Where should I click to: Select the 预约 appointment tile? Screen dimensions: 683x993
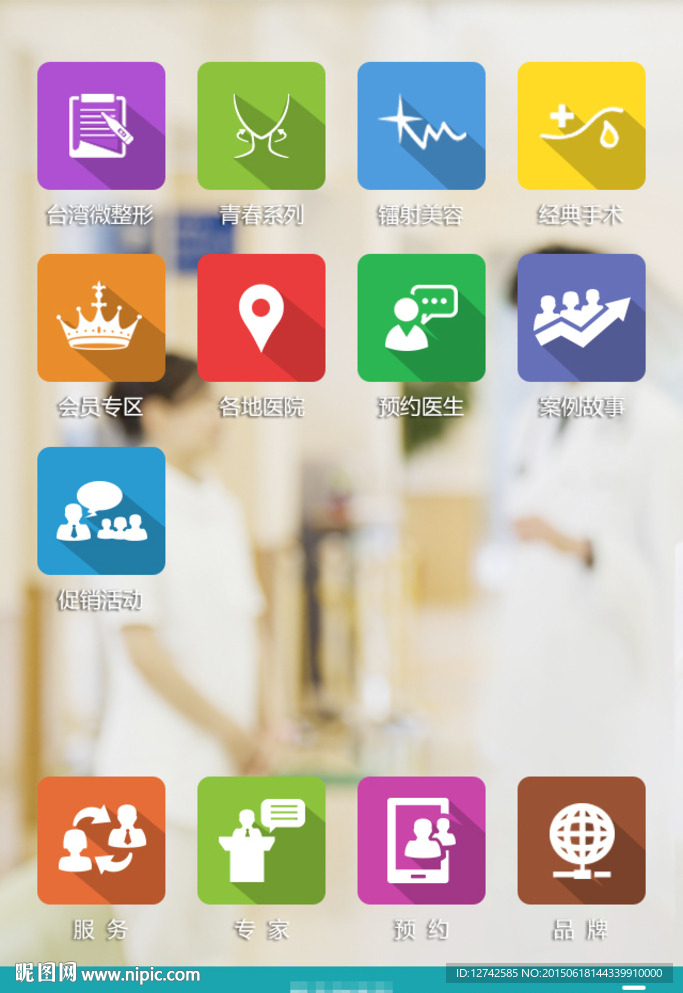[421, 840]
